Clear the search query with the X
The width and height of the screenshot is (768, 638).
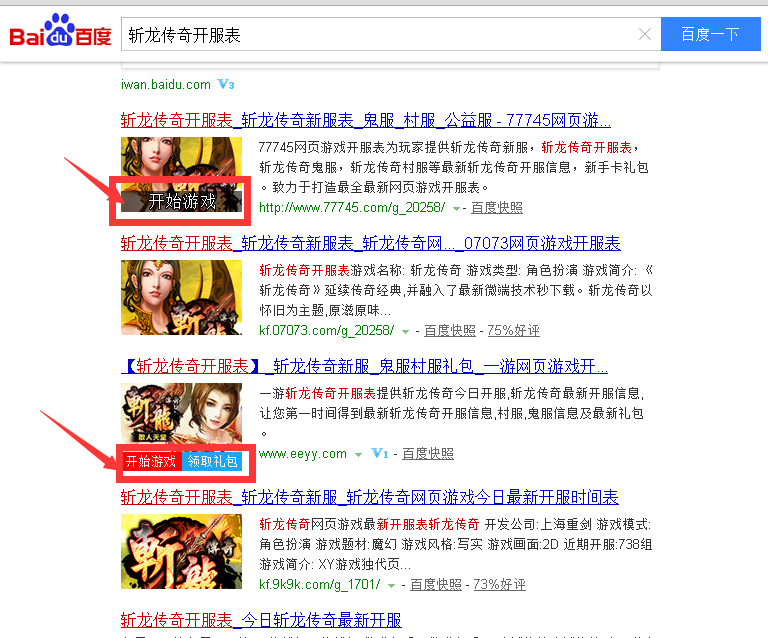tap(646, 34)
